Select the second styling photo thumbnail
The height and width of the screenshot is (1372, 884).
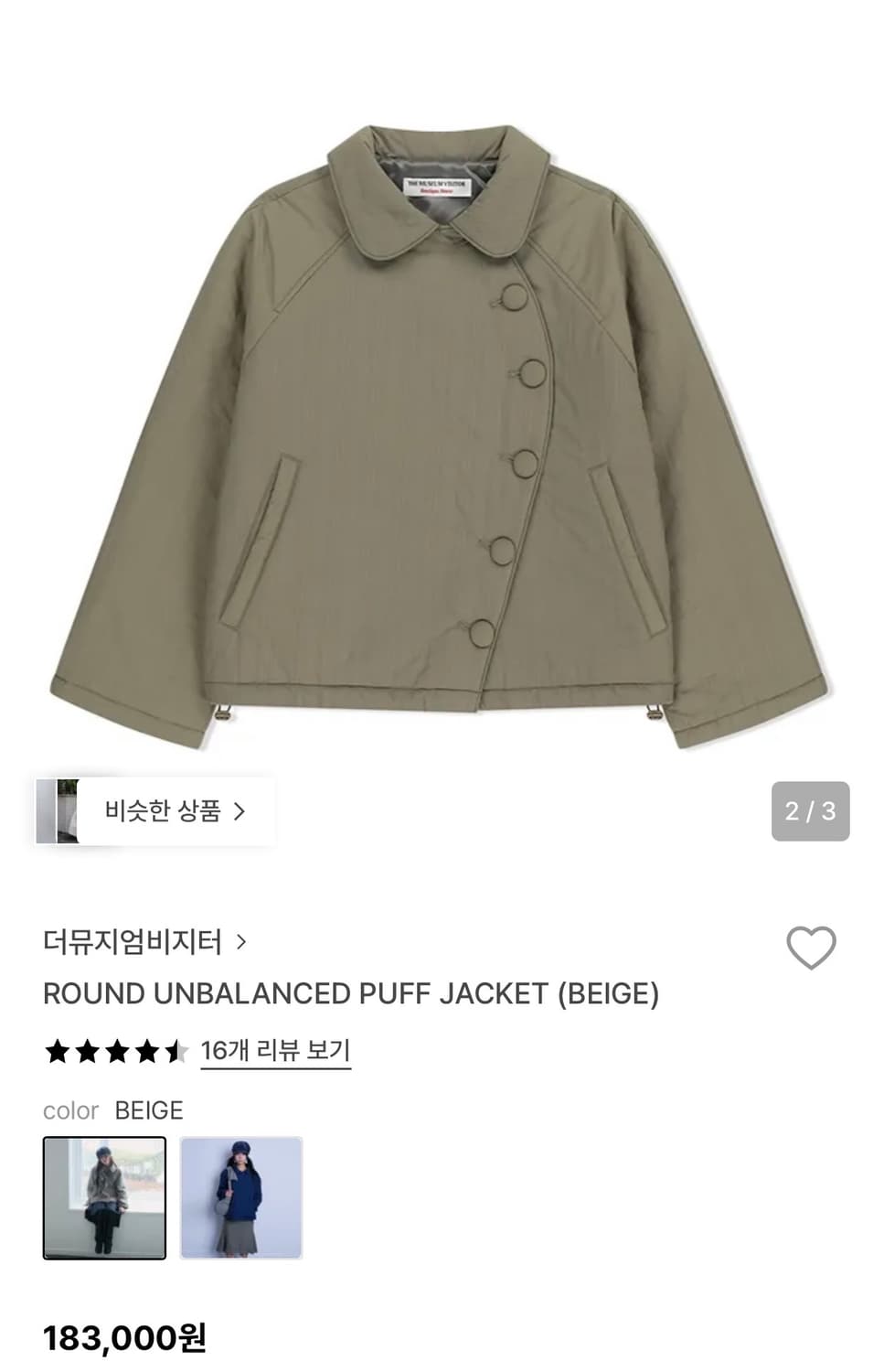(x=243, y=1198)
